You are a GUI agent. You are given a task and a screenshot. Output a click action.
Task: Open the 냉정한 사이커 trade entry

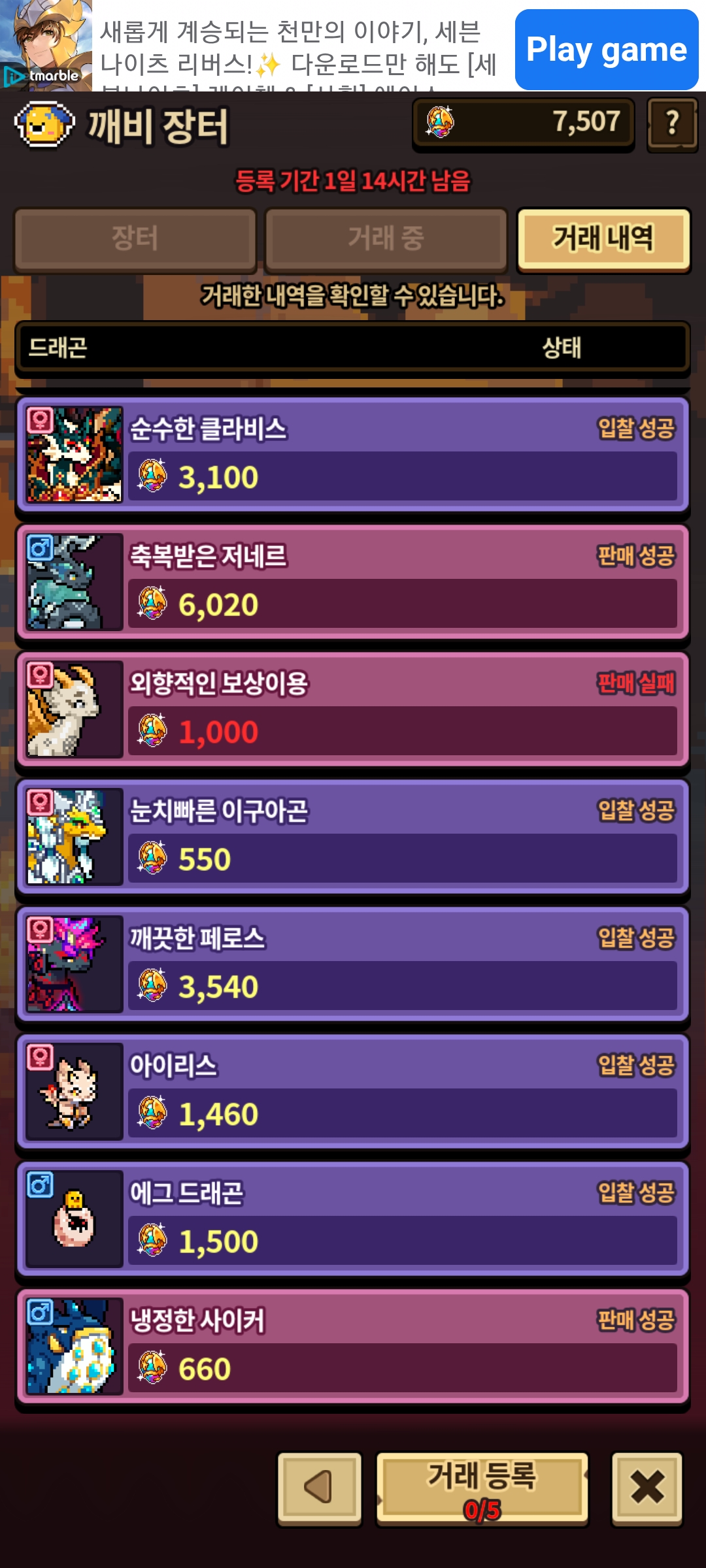tap(353, 1347)
